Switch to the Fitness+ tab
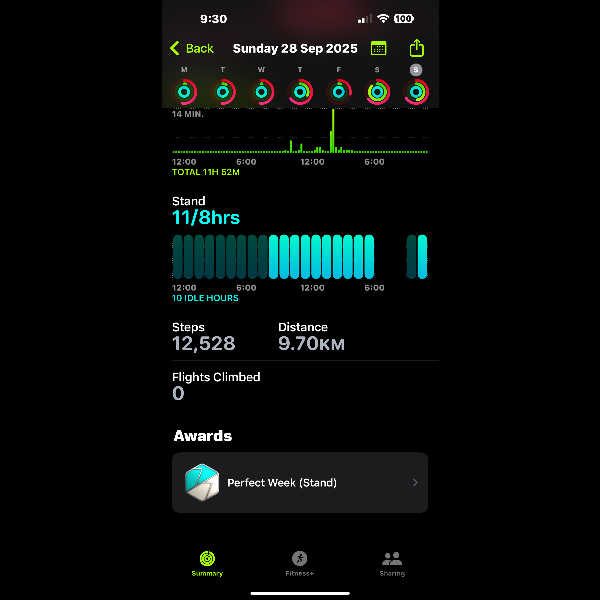Image resolution: width=600 pixels, height=600 pixels. [x=299, y=563]
